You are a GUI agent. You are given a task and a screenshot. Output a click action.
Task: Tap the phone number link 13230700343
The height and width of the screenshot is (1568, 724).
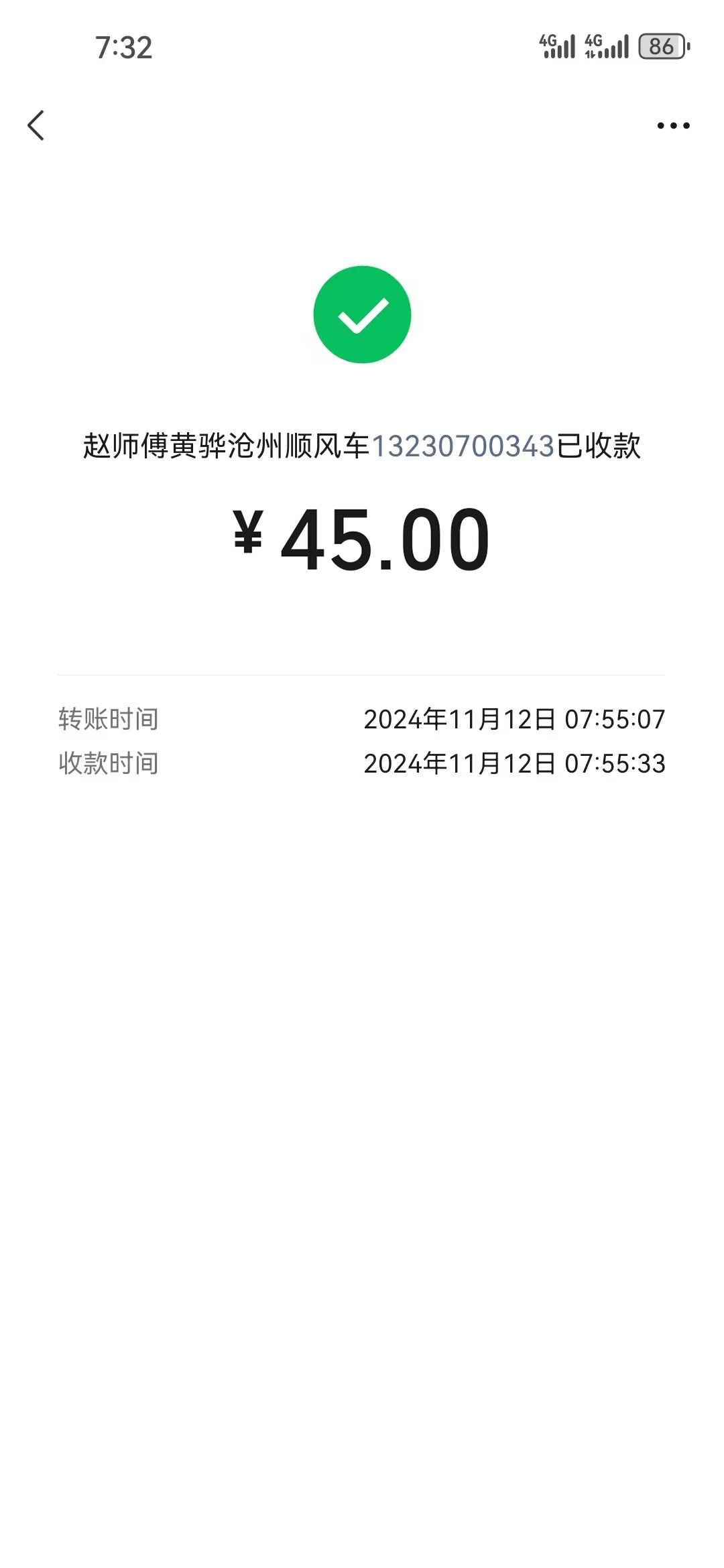tap(463, 446)
